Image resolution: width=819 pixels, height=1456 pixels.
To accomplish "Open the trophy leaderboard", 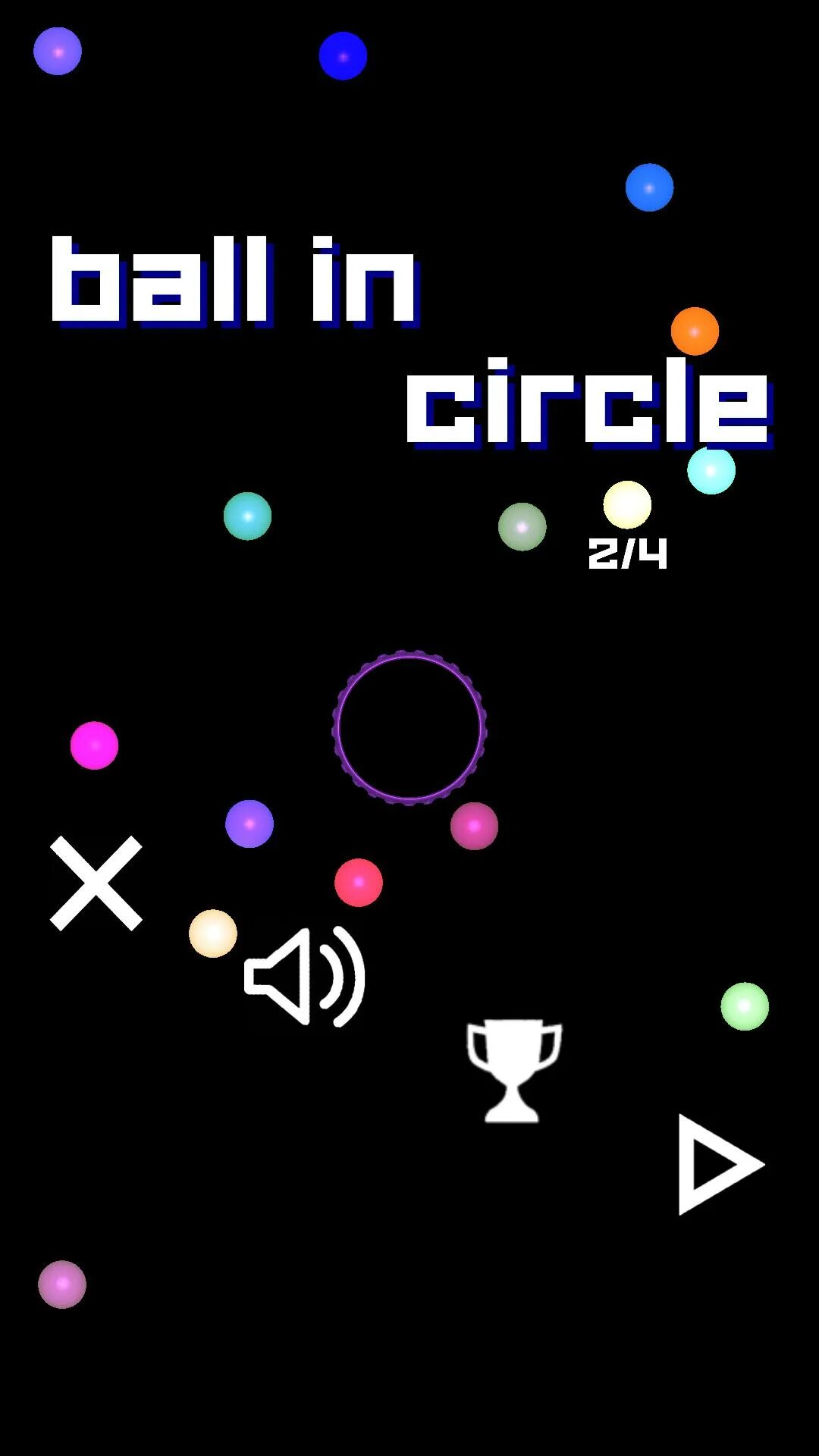I will pos(513,1070).
